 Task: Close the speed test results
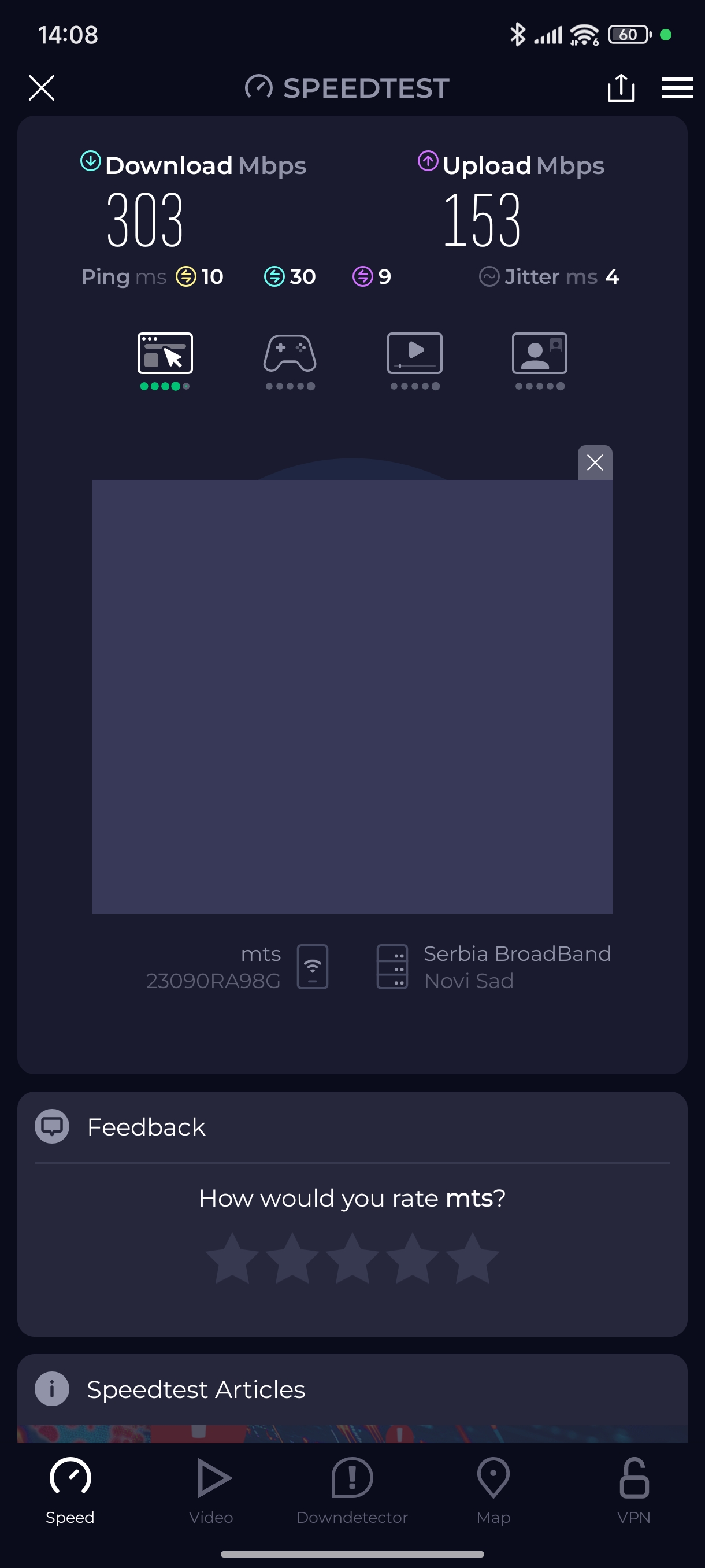tap(42, 88)
